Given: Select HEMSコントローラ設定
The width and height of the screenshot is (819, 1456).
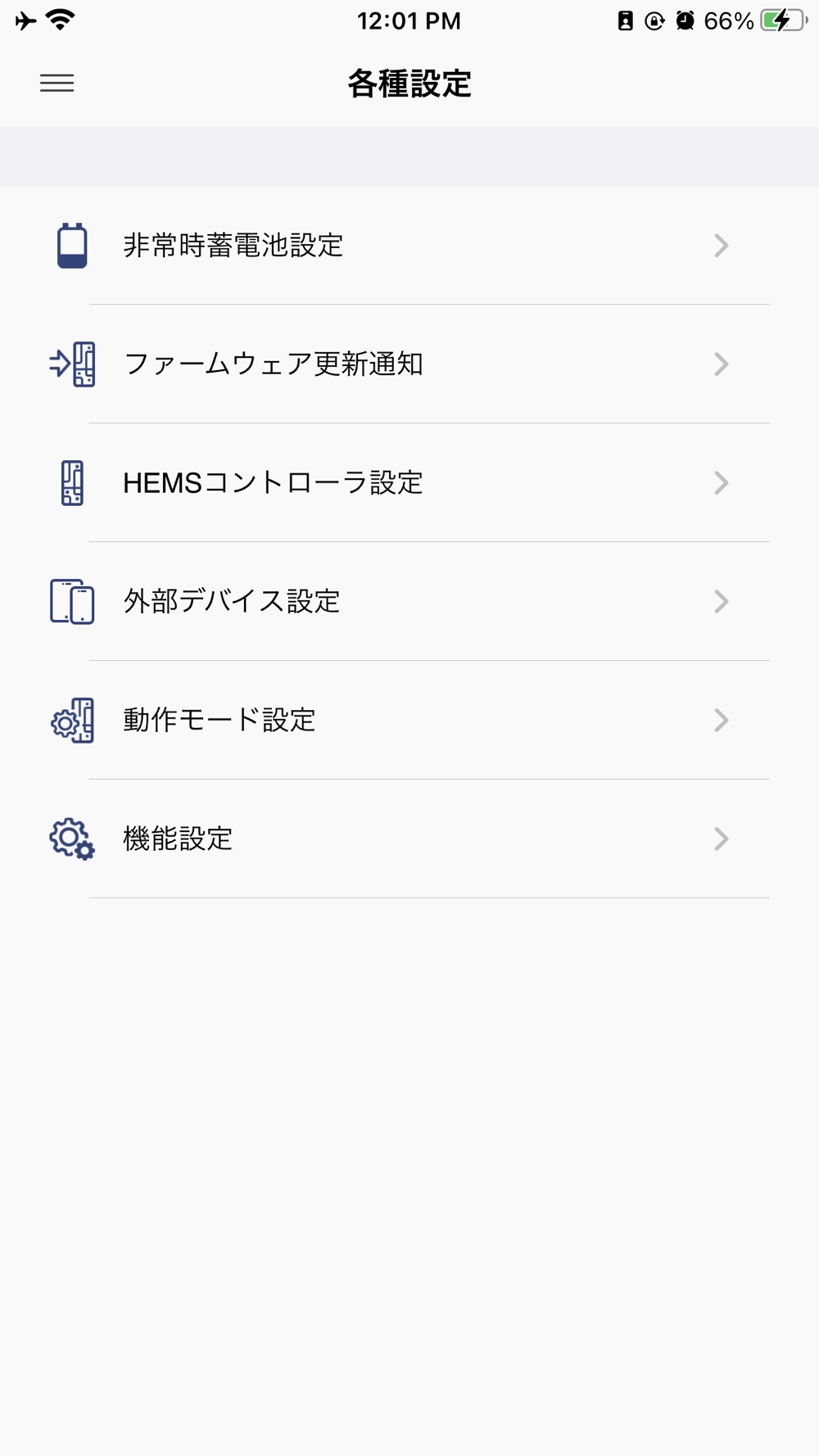Looking at the screenshot, I should 409,483.
